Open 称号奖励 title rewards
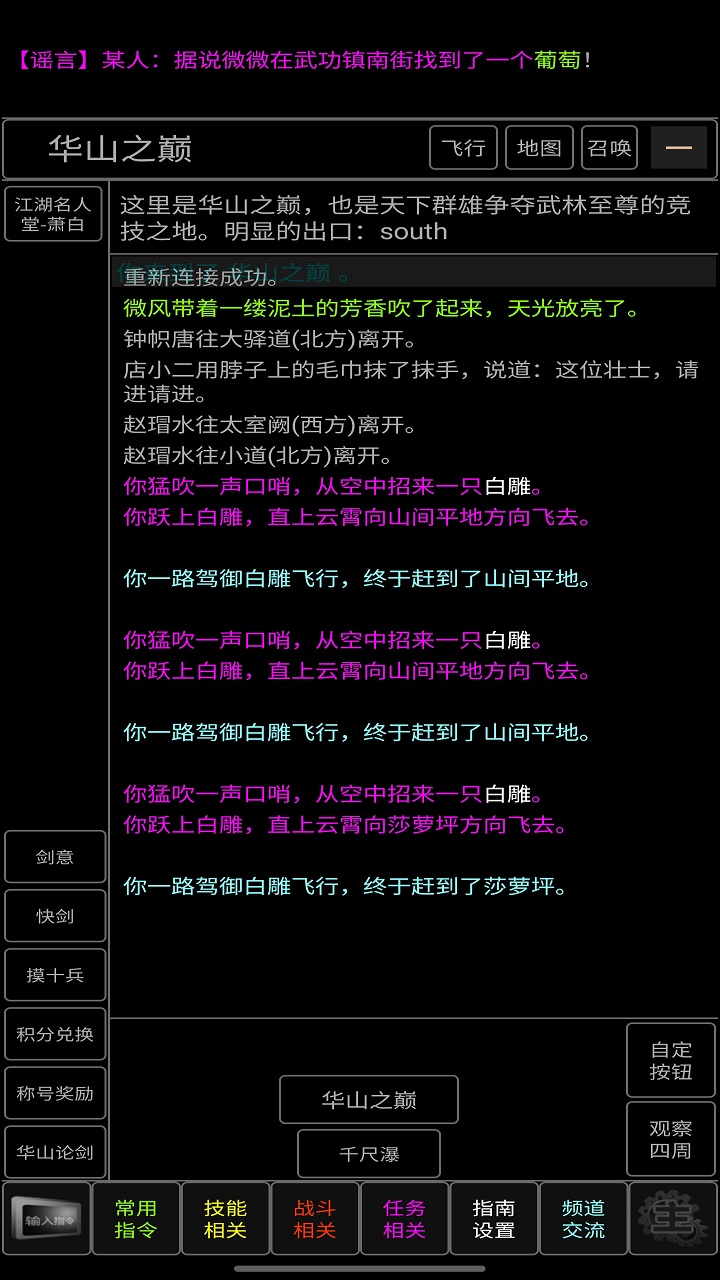The height and width of the screenshot is (1280, 720). click(x=55, y=1093)
